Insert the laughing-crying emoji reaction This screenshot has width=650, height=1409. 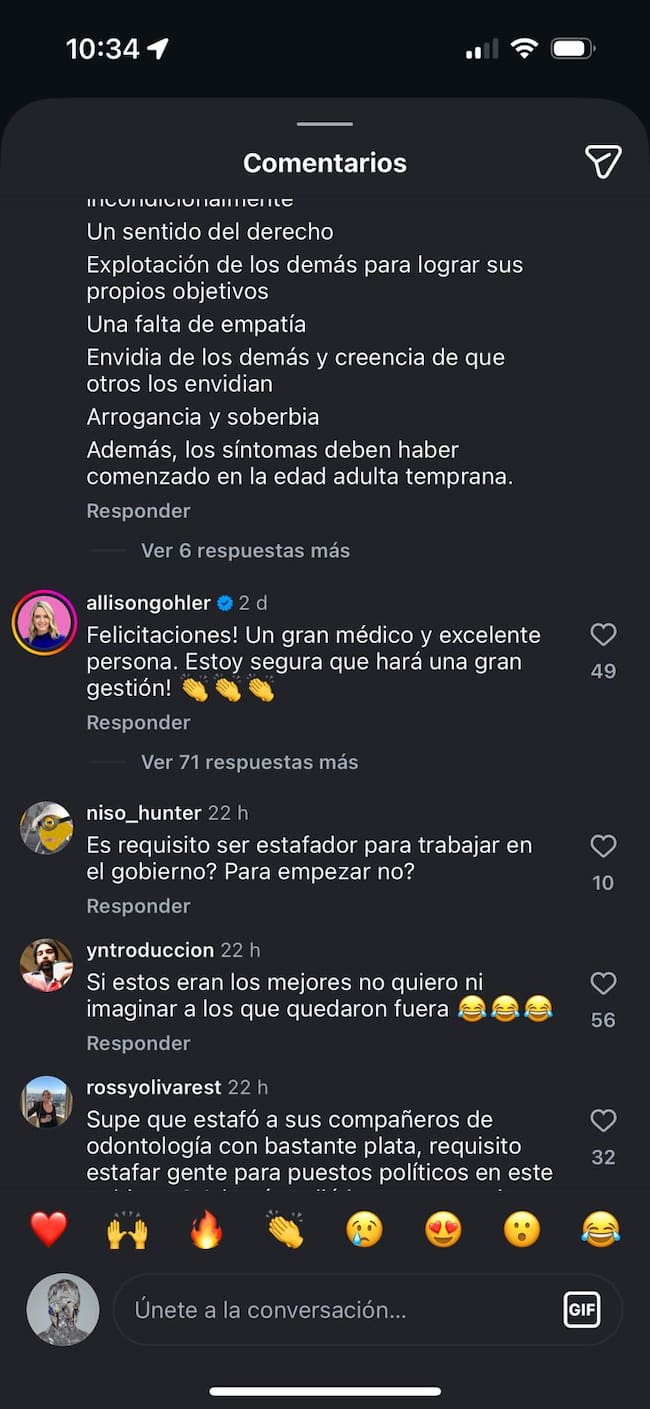600,1229
